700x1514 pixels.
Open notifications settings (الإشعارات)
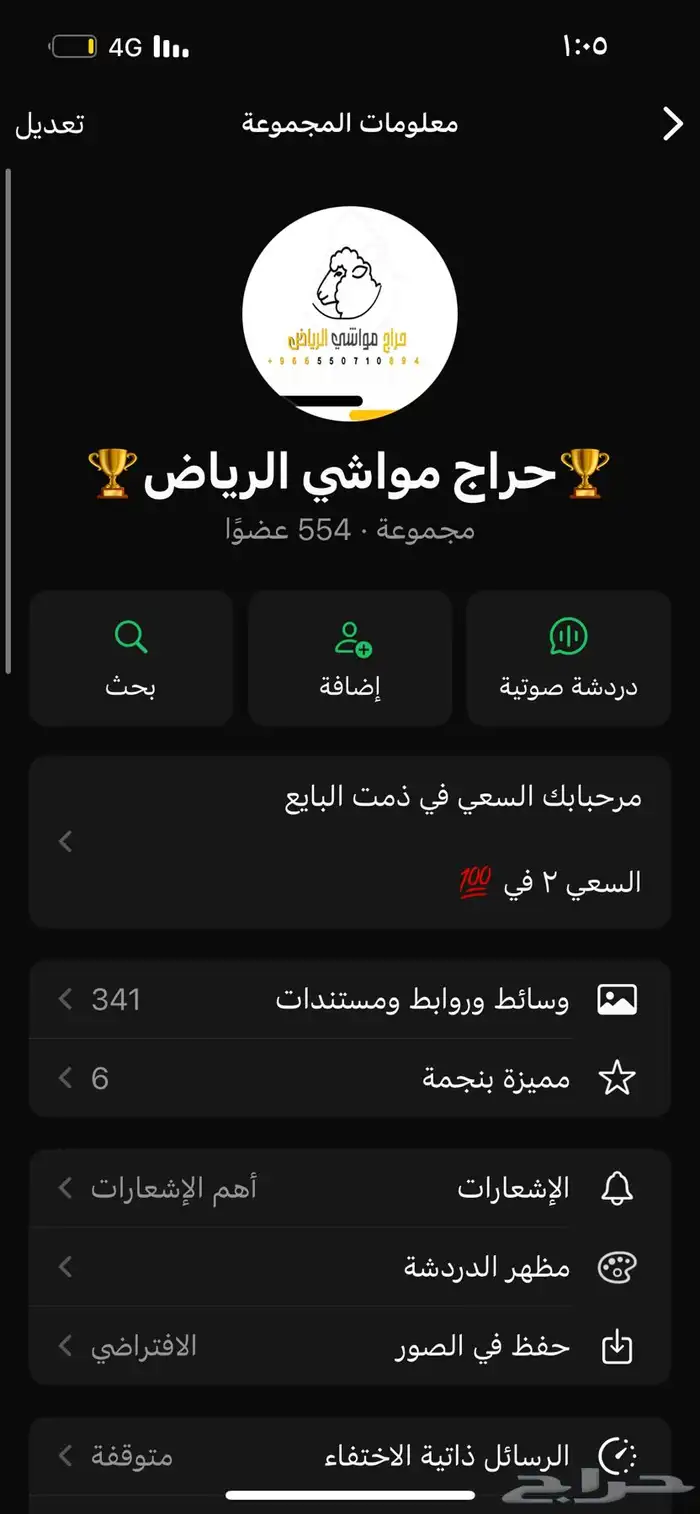tap(350, 1188)
